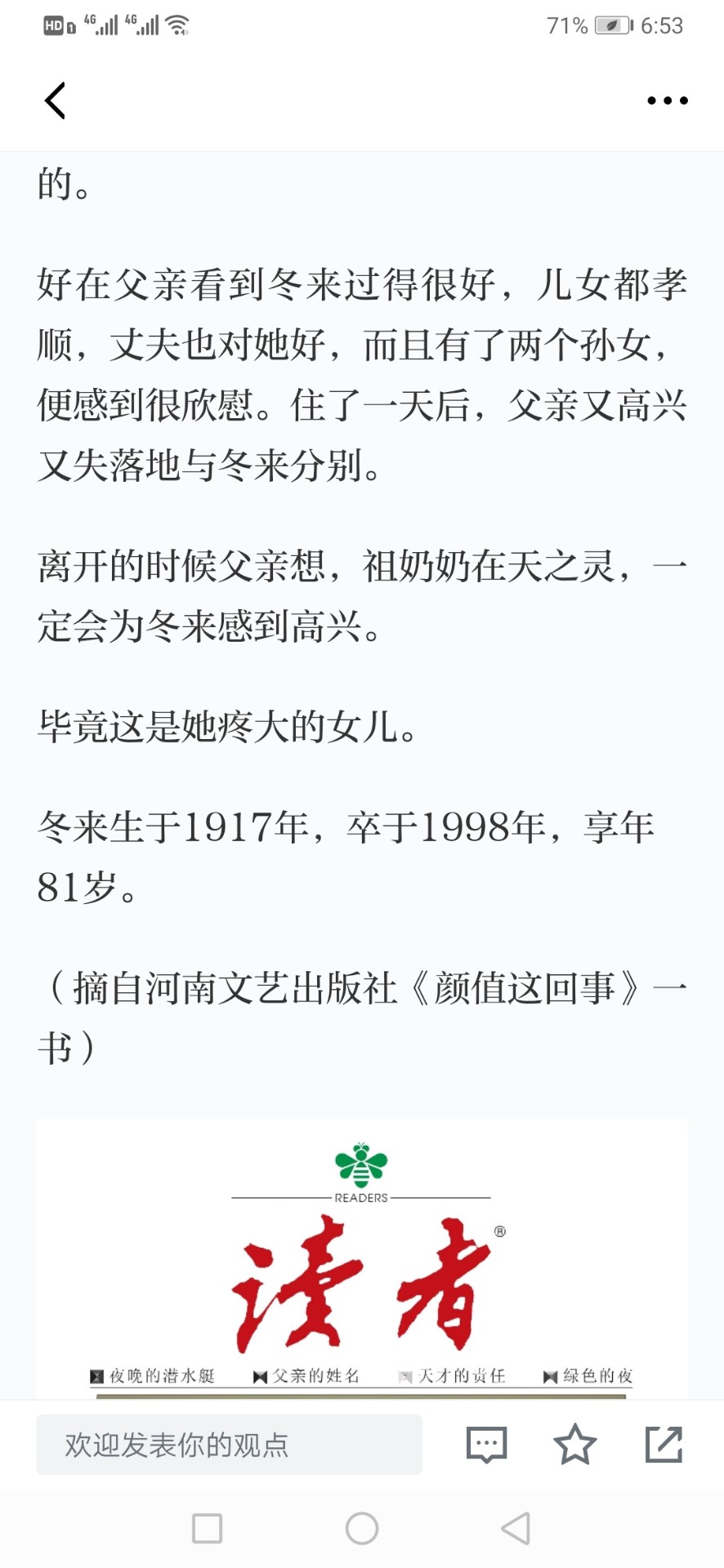Open recent apps with the square button
The image size is (724, 1568).
coord(207,1528)
